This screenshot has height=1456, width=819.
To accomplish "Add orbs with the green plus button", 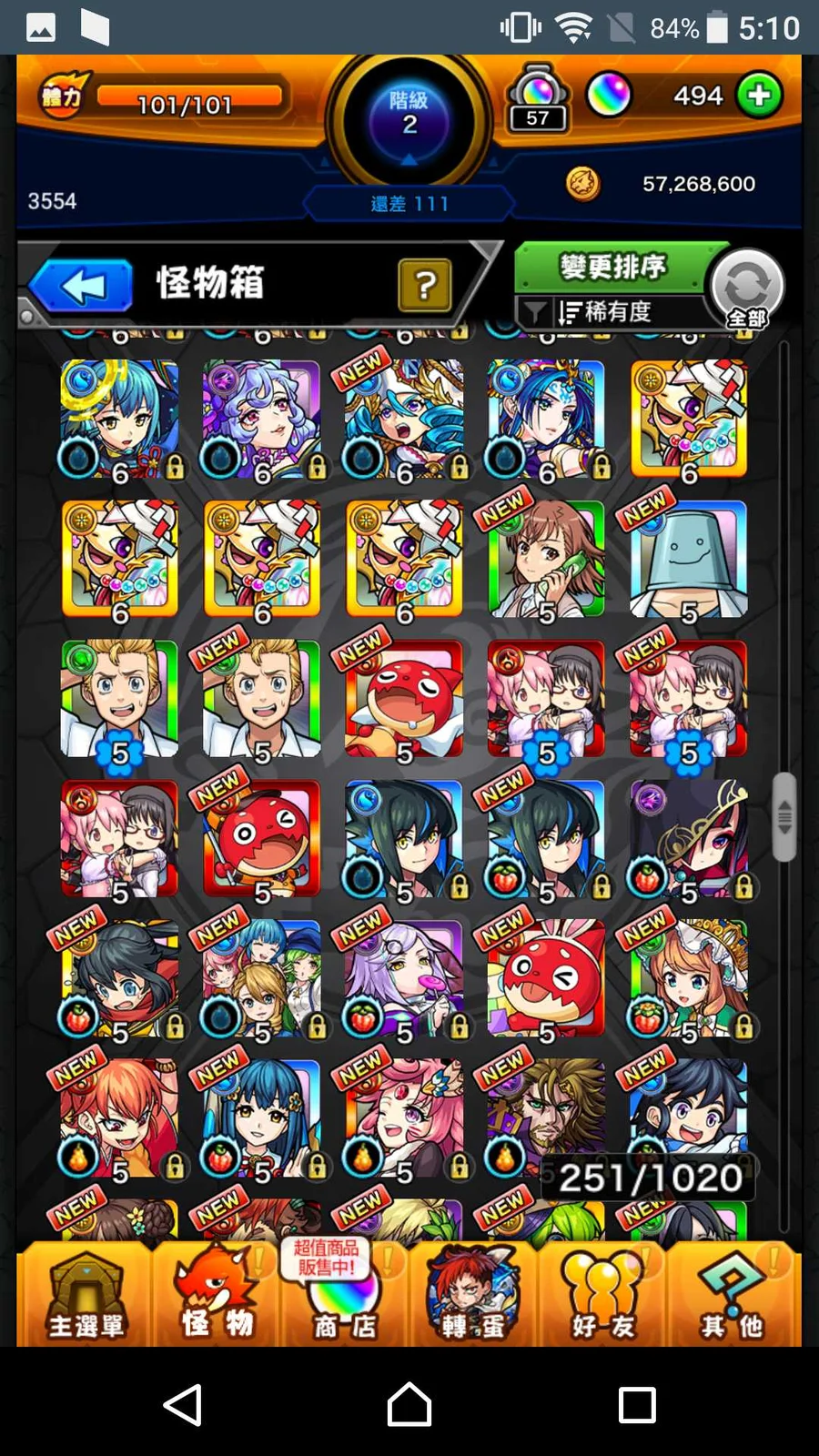I will click(x=759, y=96).
